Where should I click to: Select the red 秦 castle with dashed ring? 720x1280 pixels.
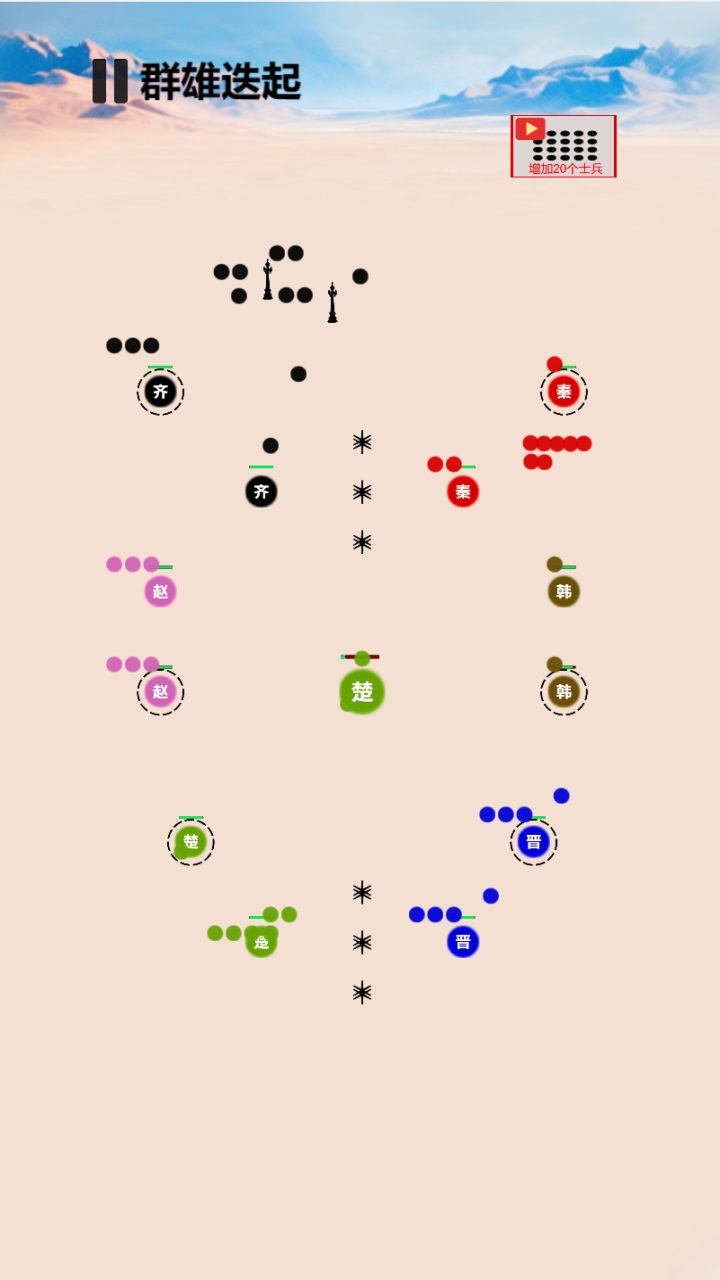point(564,392)
